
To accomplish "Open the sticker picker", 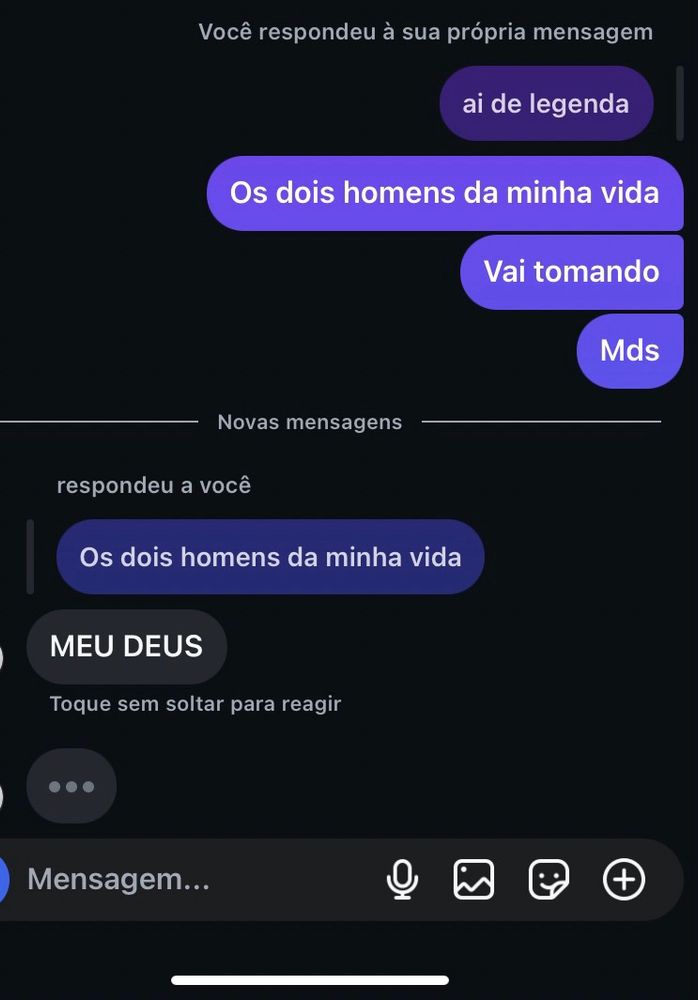I will click(x=549, y=880).
